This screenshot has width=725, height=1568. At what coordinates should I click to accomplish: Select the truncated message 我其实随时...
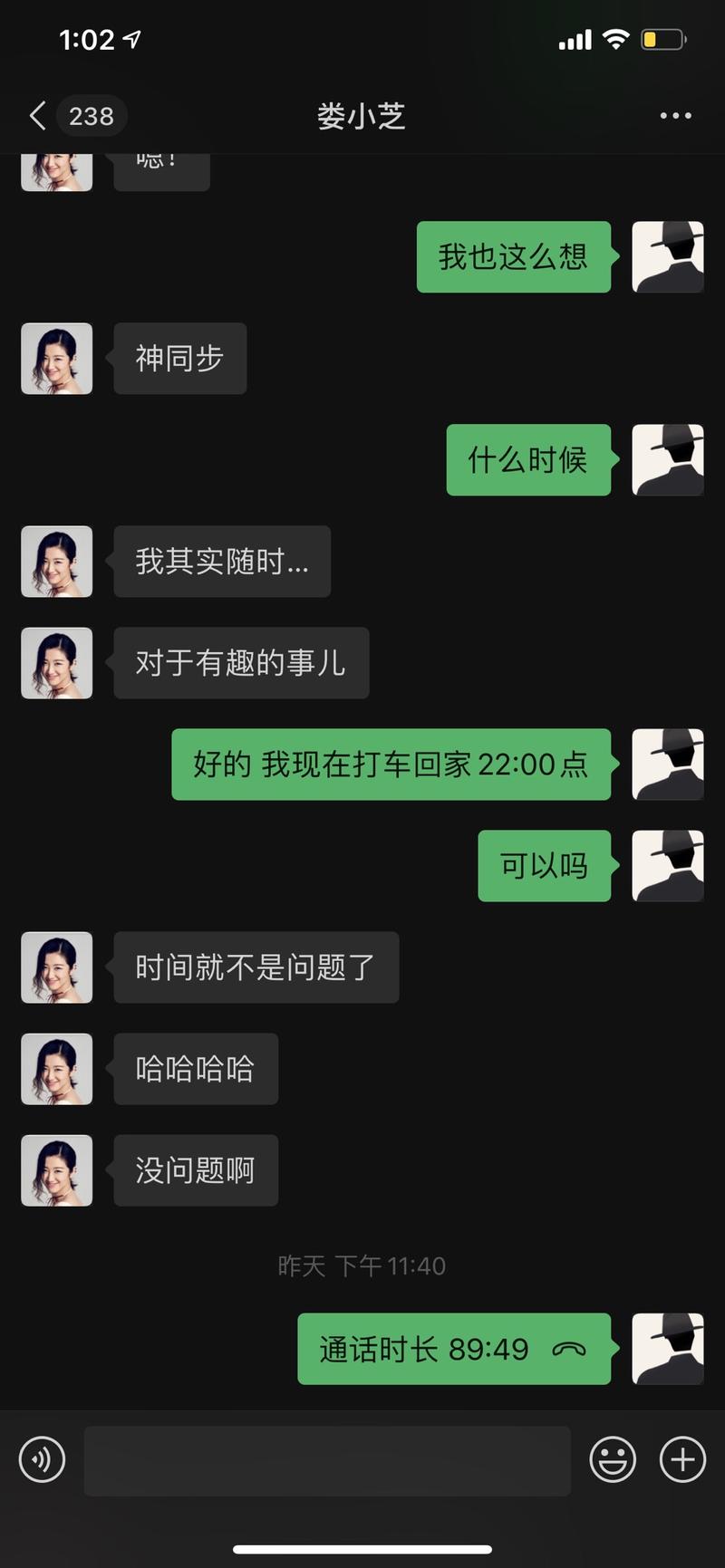pyautogui.click(x=221, y=562)
